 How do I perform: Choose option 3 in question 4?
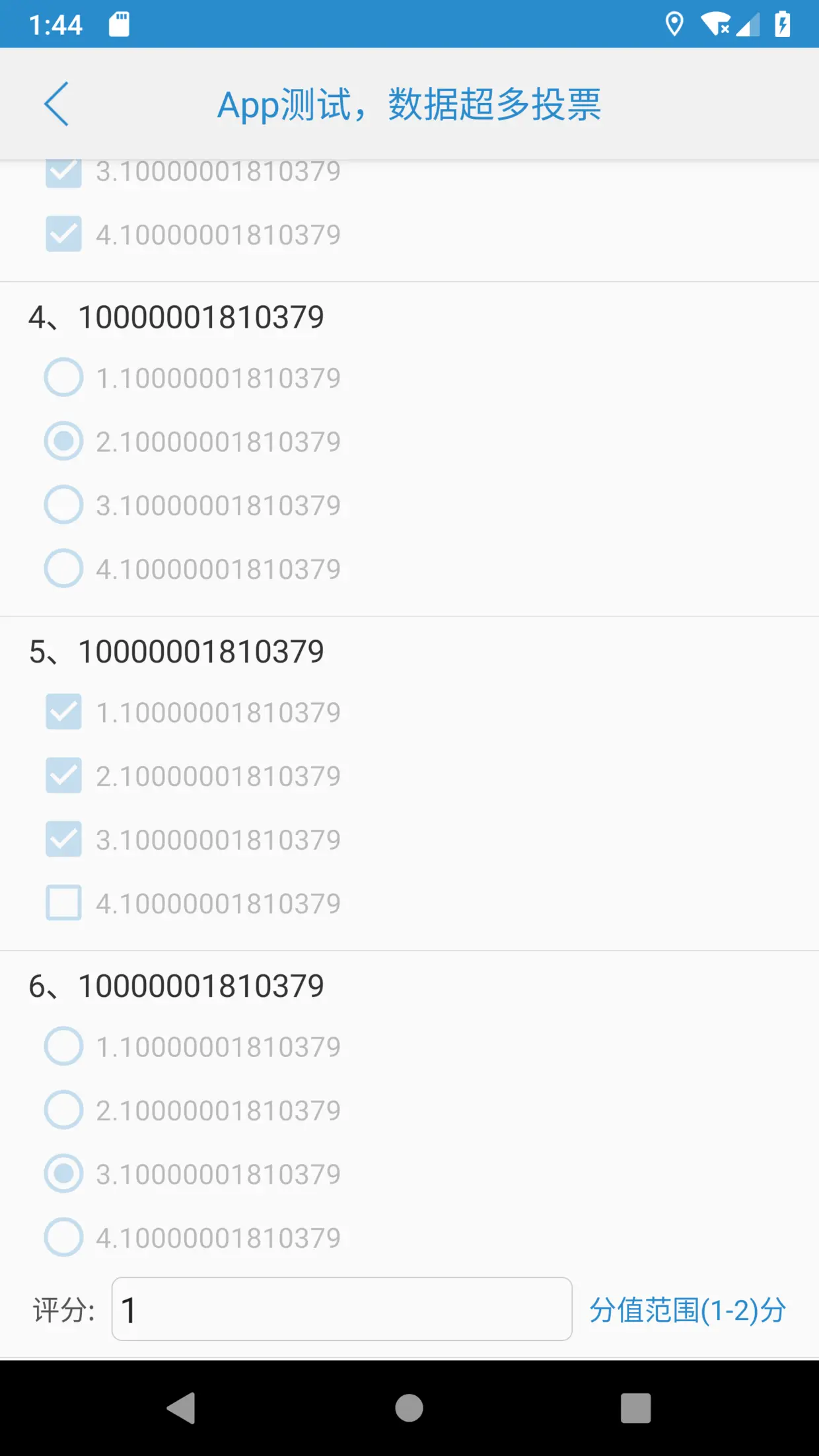tap(63, 505)
